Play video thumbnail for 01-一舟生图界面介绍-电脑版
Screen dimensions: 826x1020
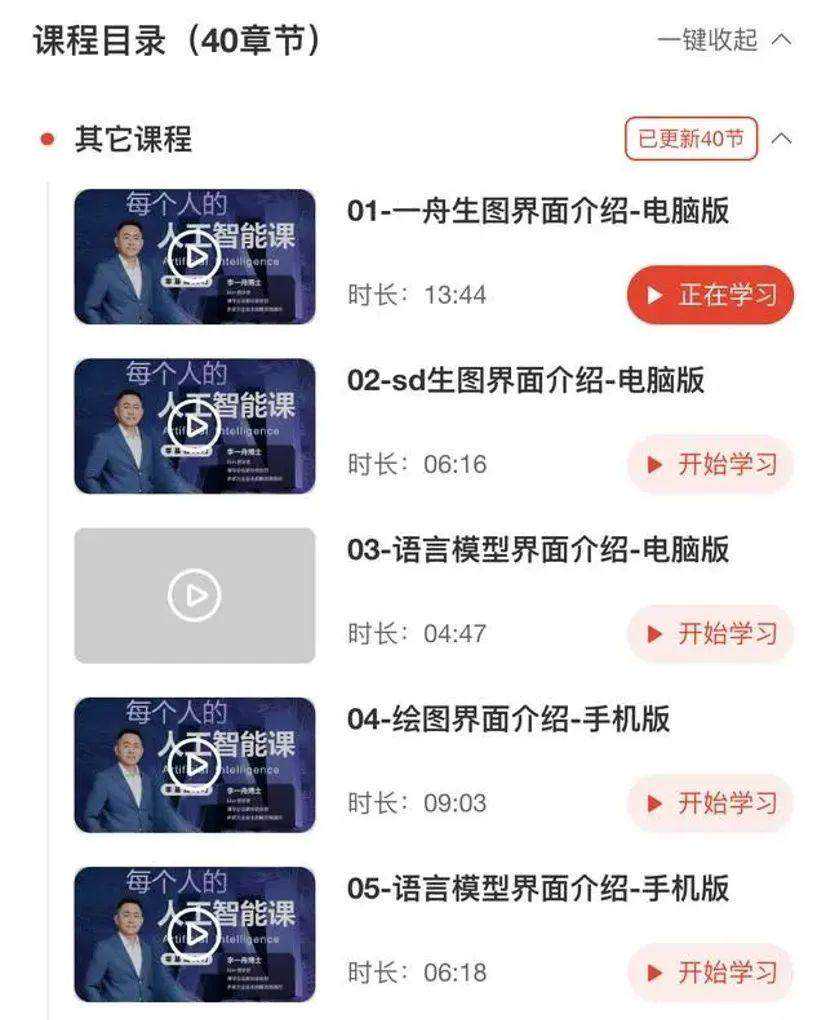195,257
